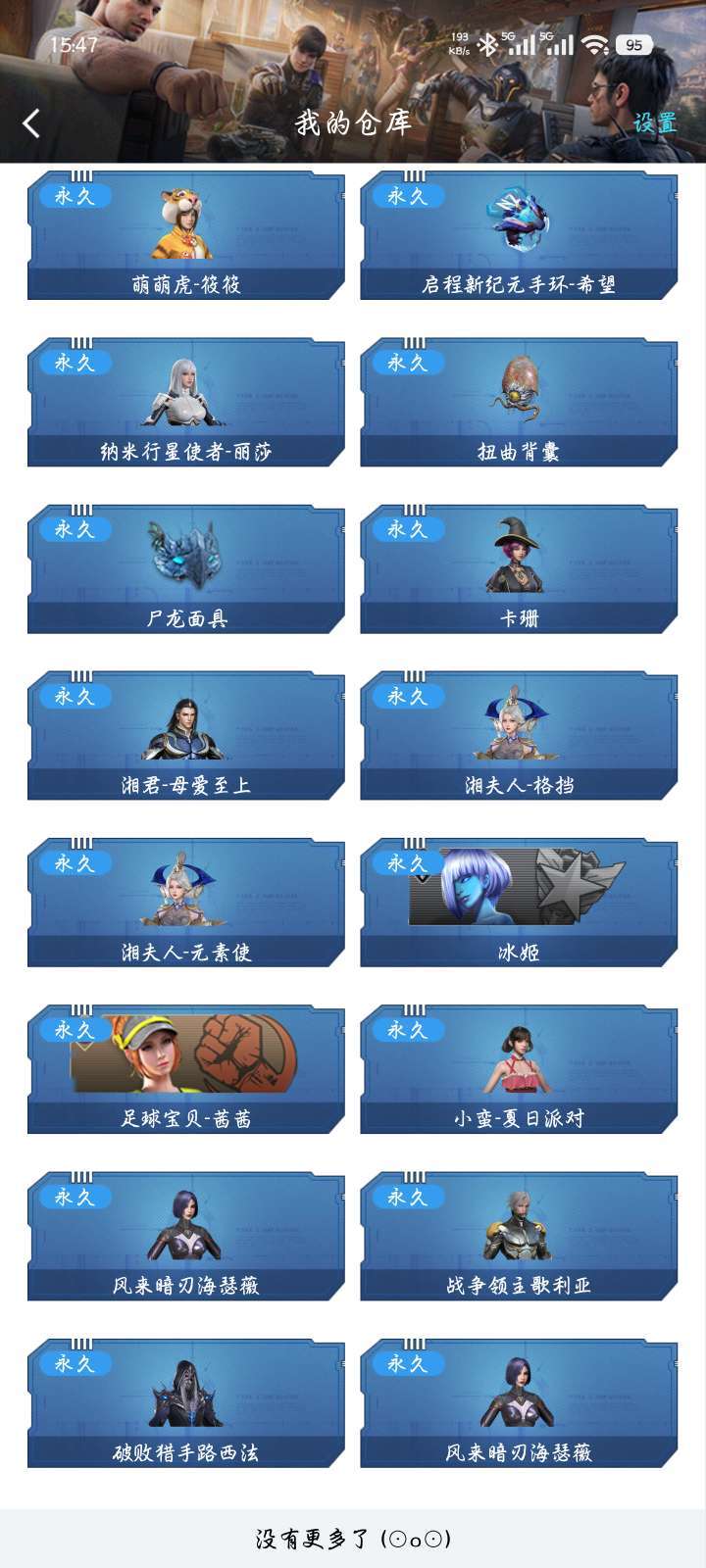This screenshot has width=706, height=1568.
Task: View the 小蛮-夏日派对 card
Action: tap(519, 1068)
